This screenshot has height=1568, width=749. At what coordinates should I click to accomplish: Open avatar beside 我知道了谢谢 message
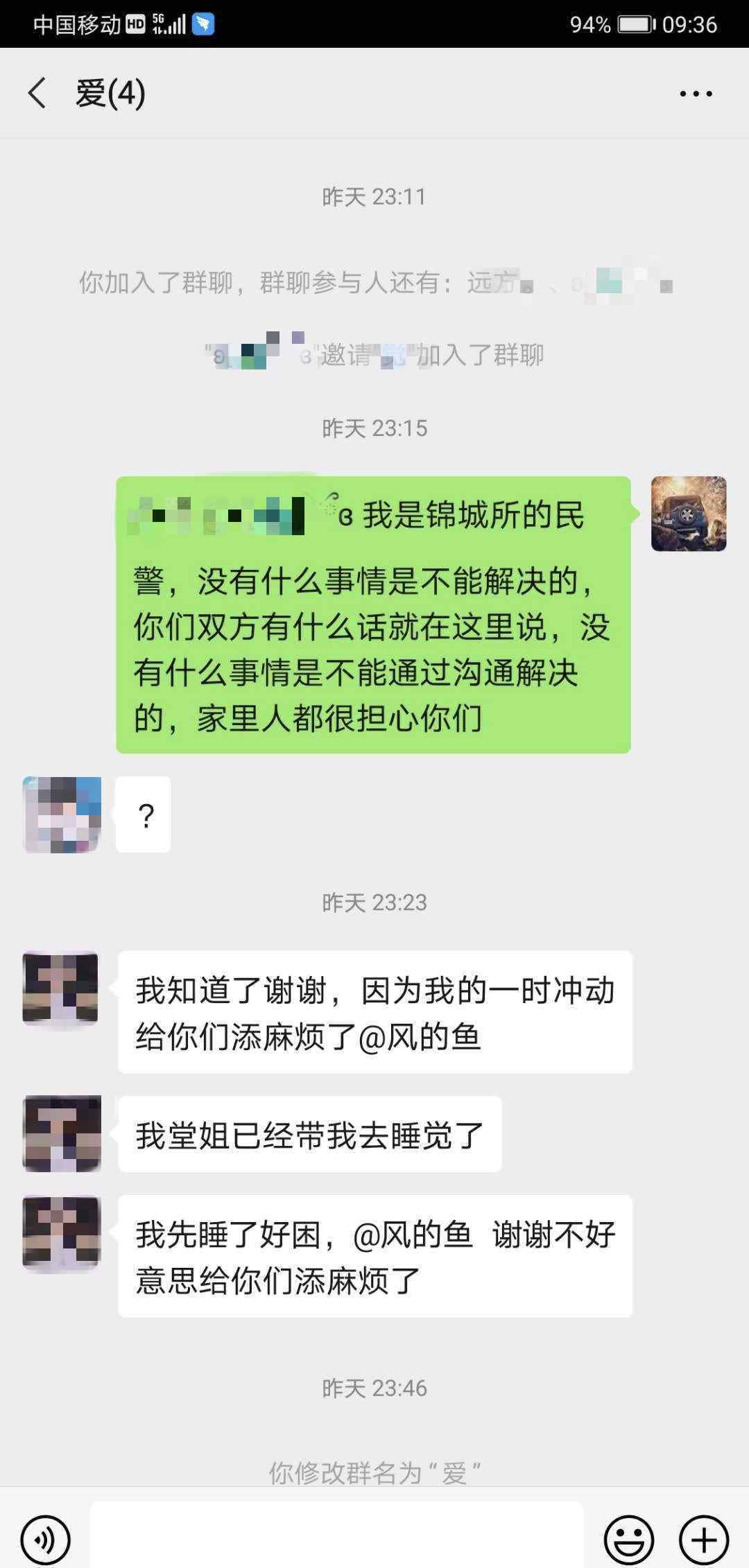(61, 988)
